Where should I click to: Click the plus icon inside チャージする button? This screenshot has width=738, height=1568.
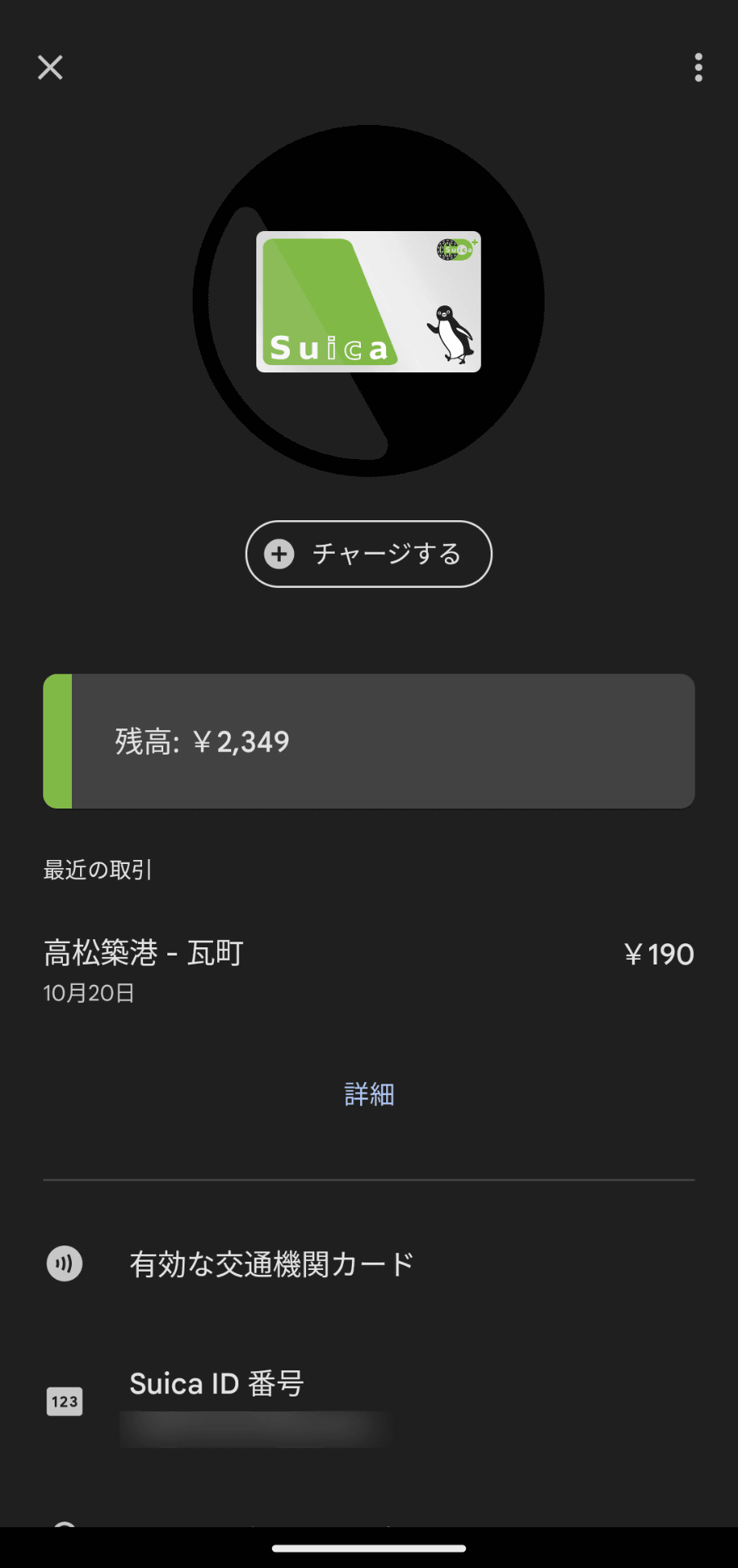(278, 554)
